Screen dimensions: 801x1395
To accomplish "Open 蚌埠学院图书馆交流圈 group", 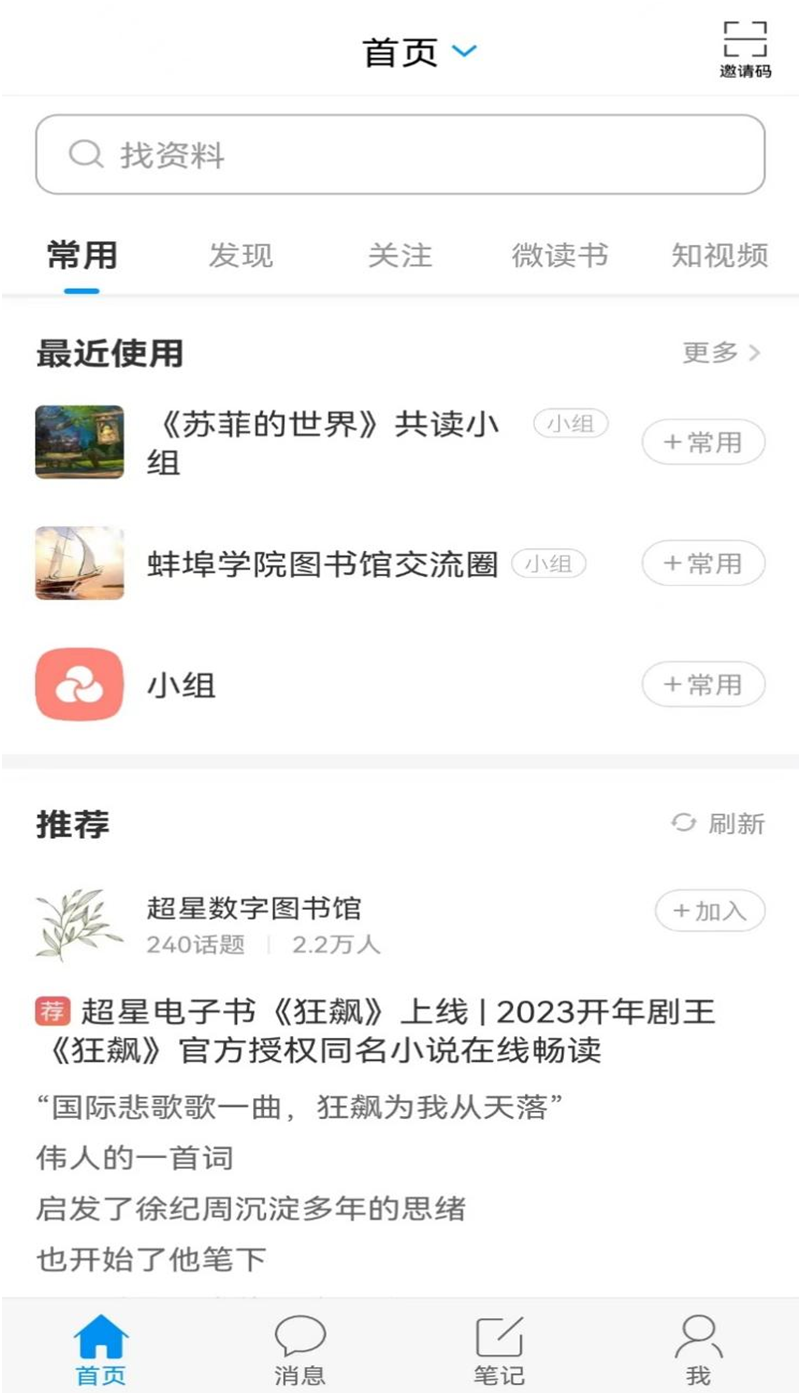I will pyautogui.click(x=322, y=564).
